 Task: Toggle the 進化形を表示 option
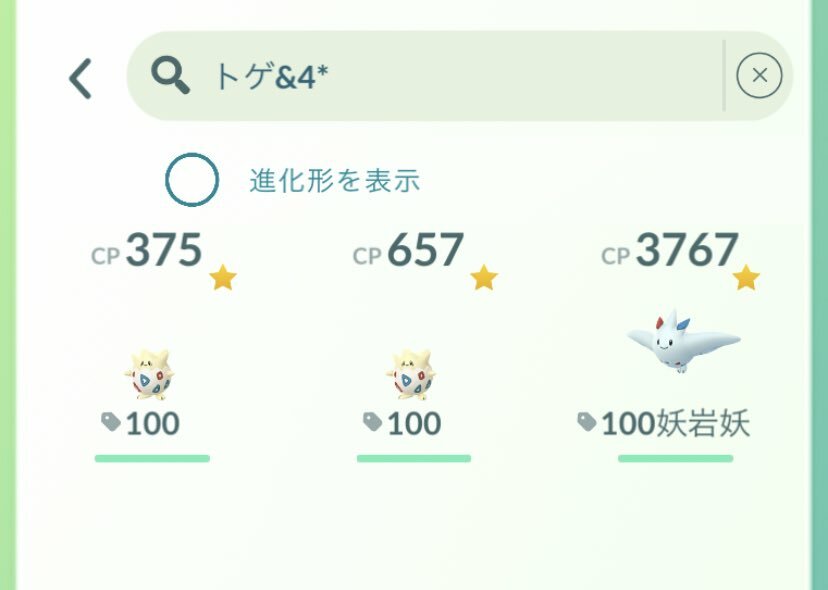point(192,181)
